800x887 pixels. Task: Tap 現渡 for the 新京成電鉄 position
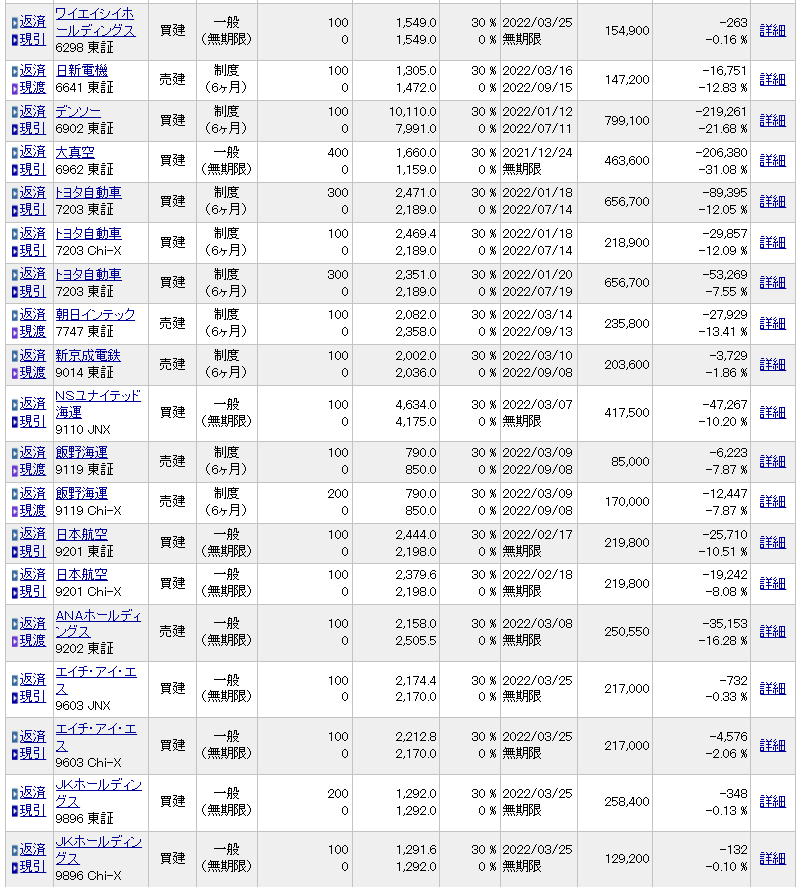point(33,372)
